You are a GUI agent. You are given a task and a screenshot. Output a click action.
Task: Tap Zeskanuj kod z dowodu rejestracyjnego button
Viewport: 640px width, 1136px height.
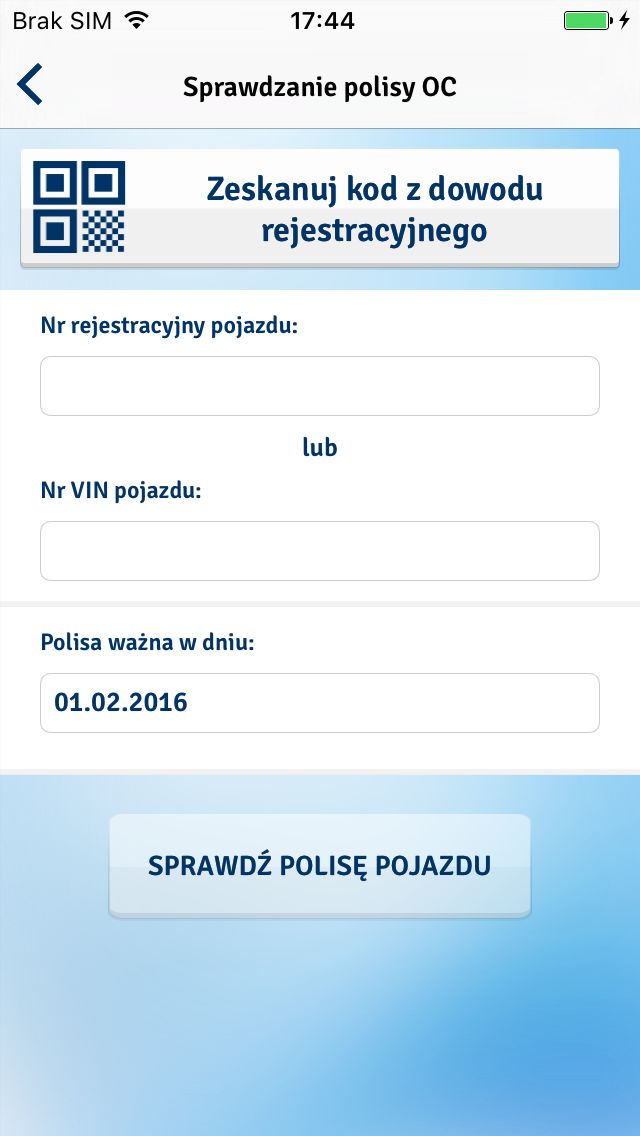tap(320, 209)
